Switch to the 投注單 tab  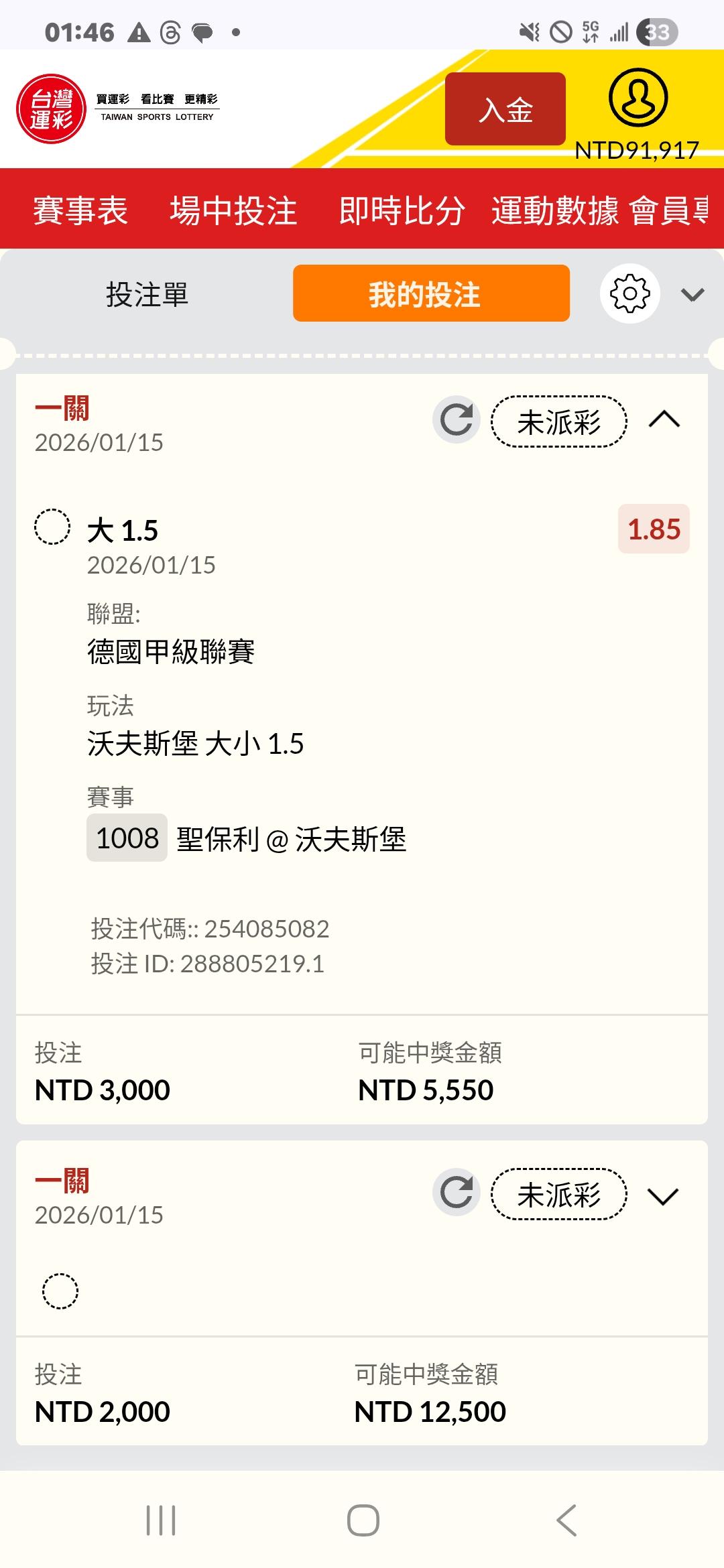click(147, 294)
